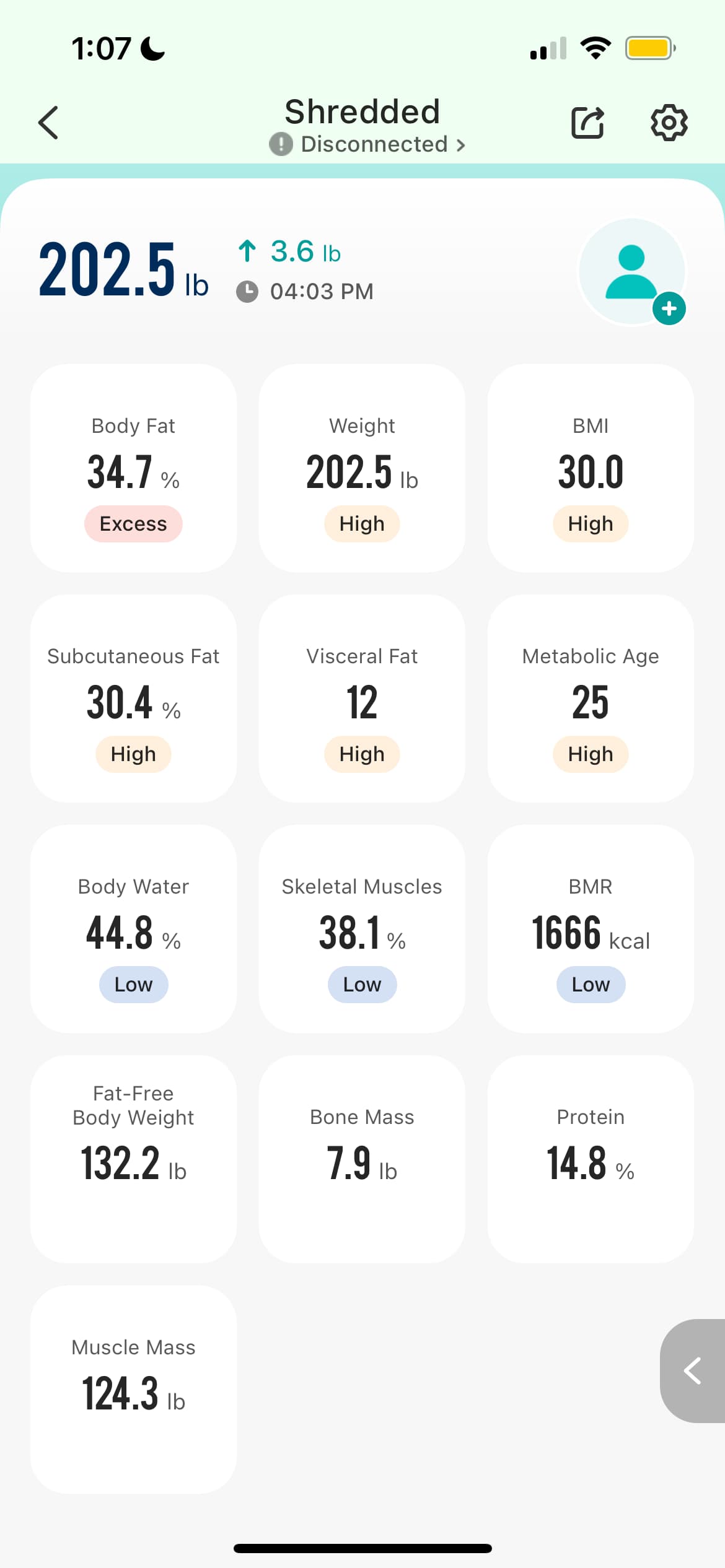View Visceral Fat details
The image size is (725, 1568).
click(362, 699)
